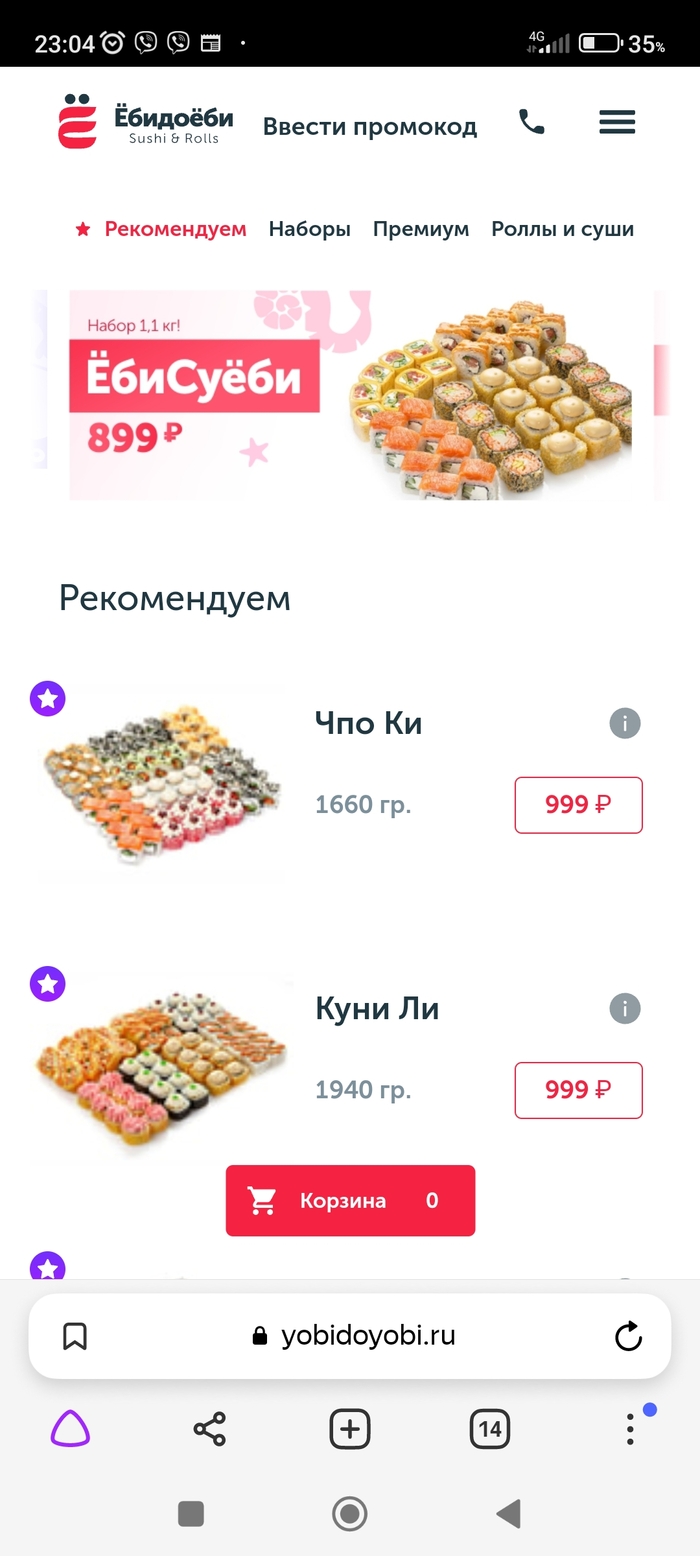700x1556 pixels.
Task: Go back with the system back button
Action: pyautogui.click(x=509, y=1514)
